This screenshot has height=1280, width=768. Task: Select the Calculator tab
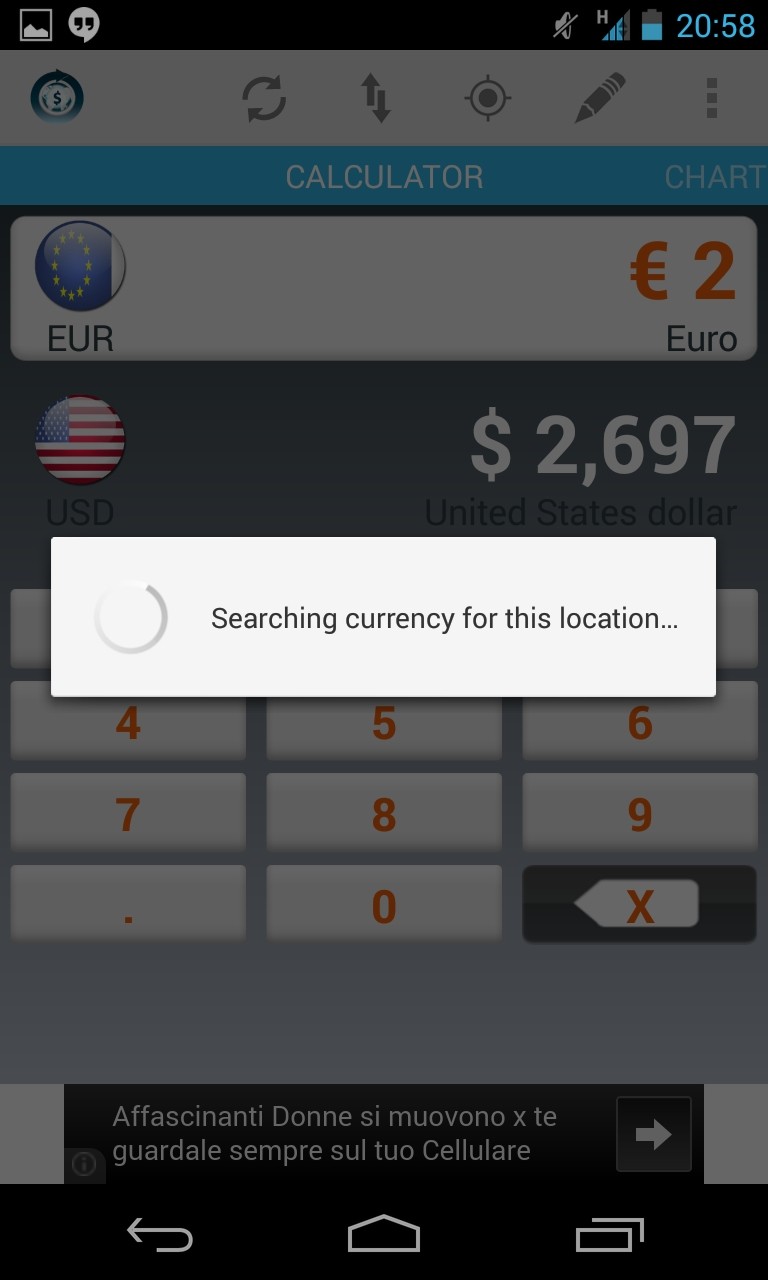384,177
